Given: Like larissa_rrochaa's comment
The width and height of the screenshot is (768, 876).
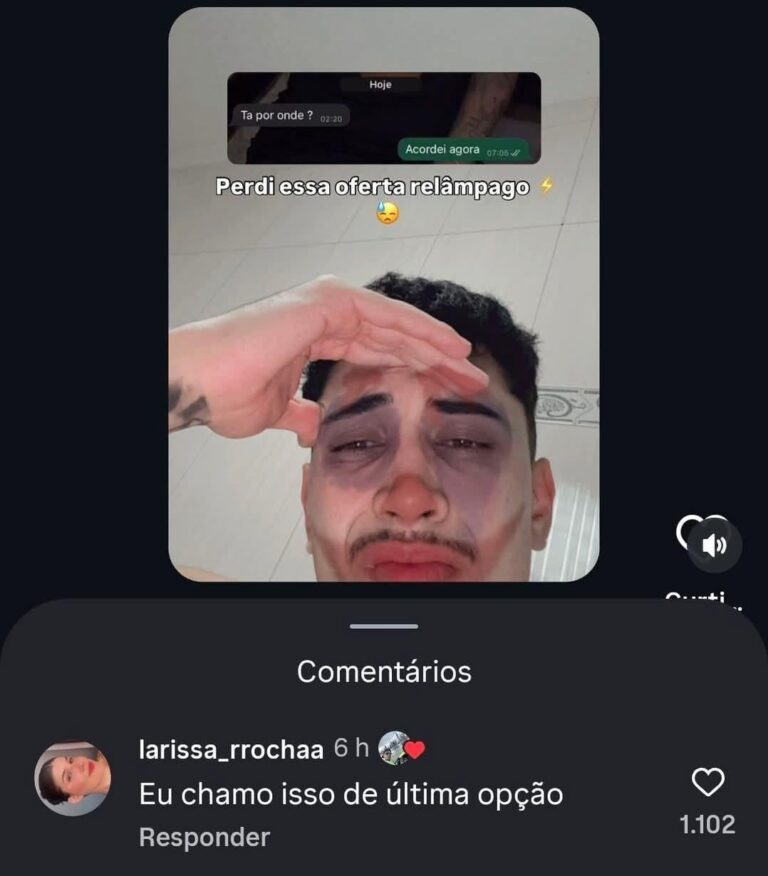Looking at the screenshot, I should (x=707, y=782).
